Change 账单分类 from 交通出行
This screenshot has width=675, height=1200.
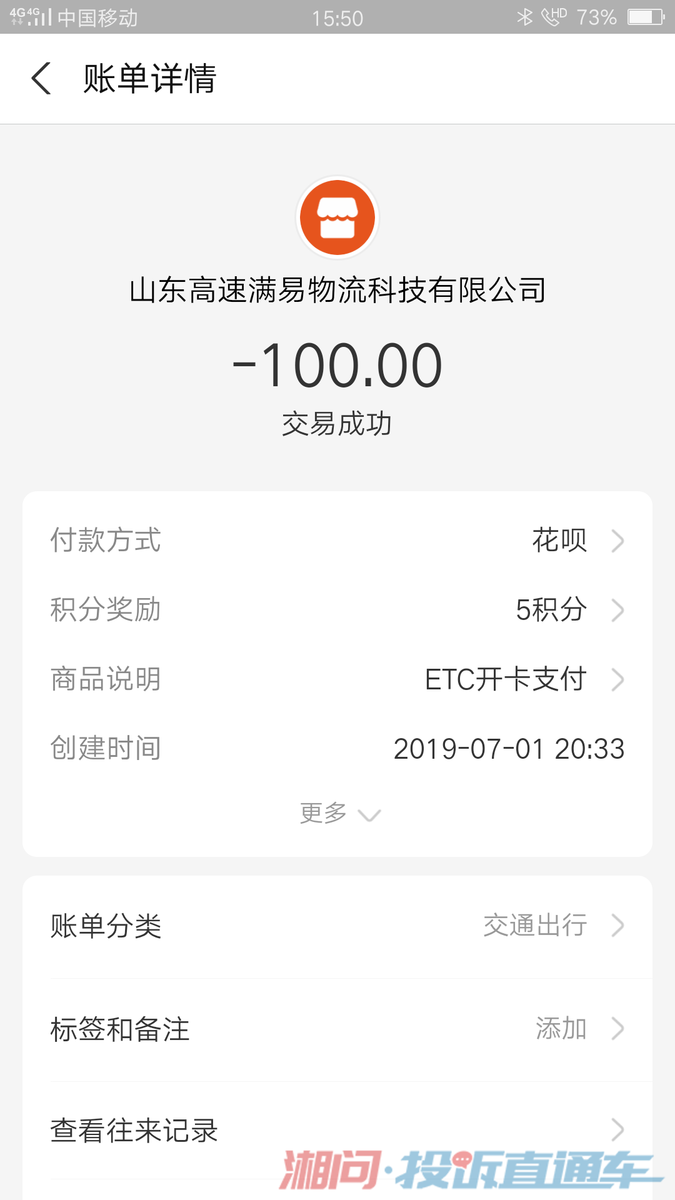337,926
